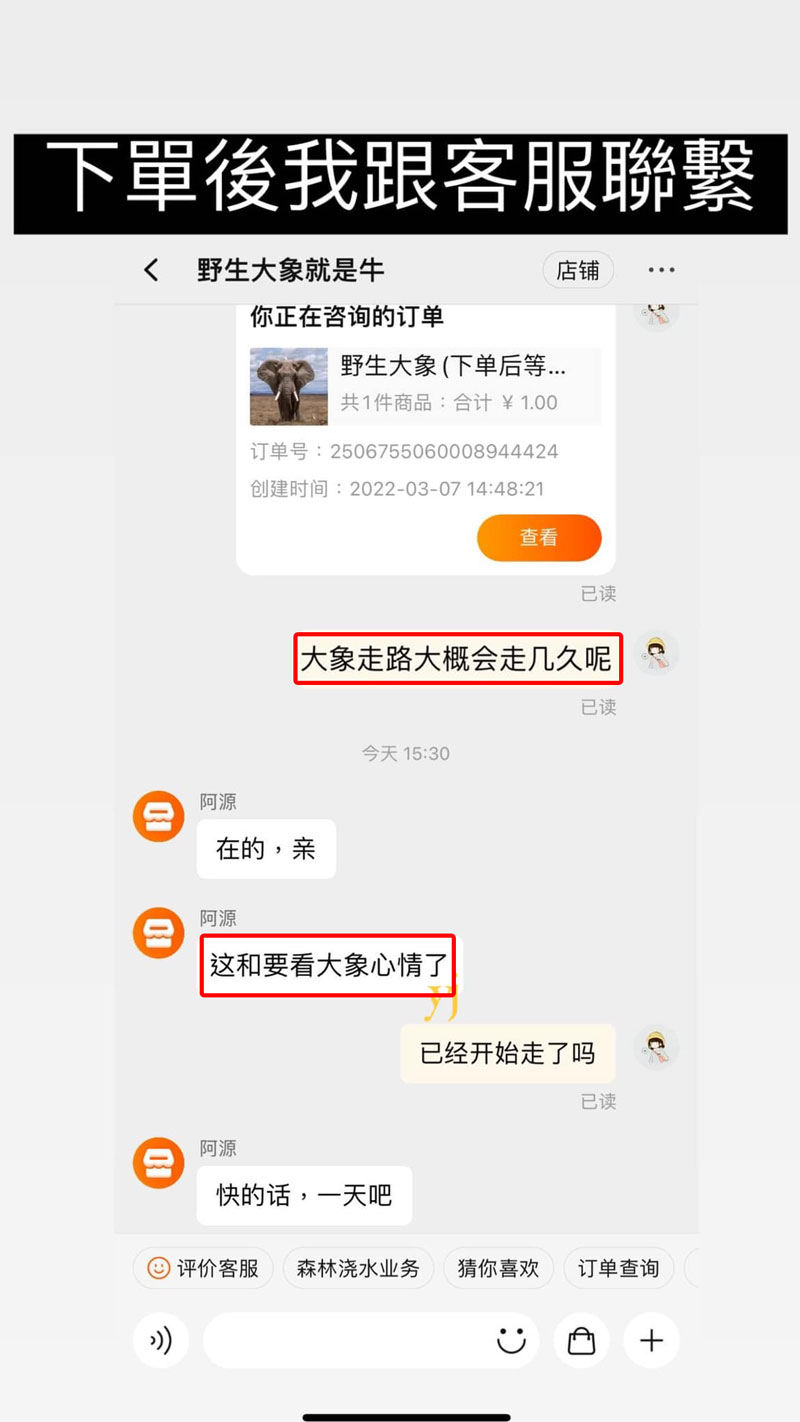Open the 店铺 shop page
The image size is (800, 1422).
click(578, 270)
